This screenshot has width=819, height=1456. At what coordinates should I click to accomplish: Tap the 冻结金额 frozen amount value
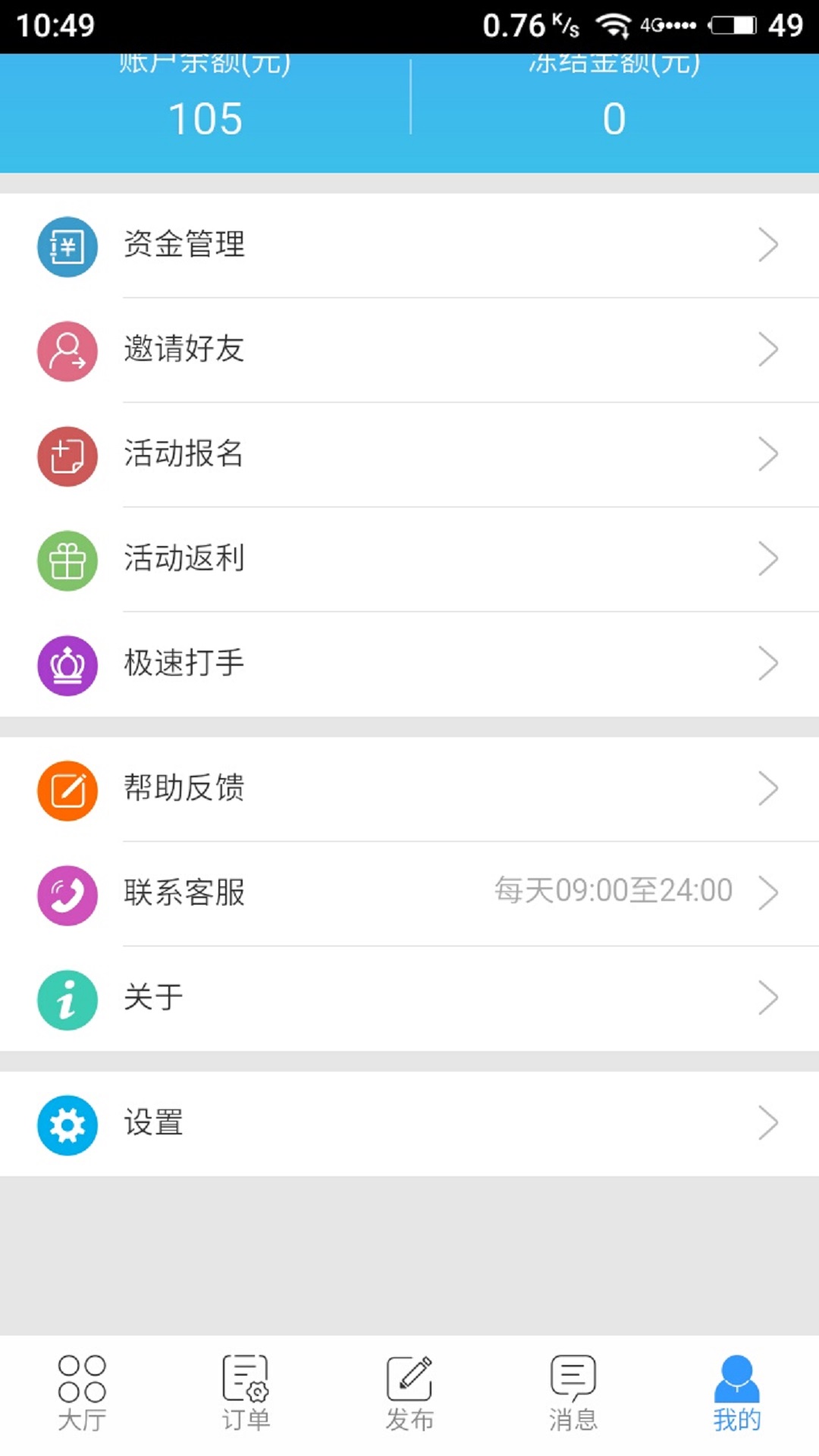coord(614,118)
